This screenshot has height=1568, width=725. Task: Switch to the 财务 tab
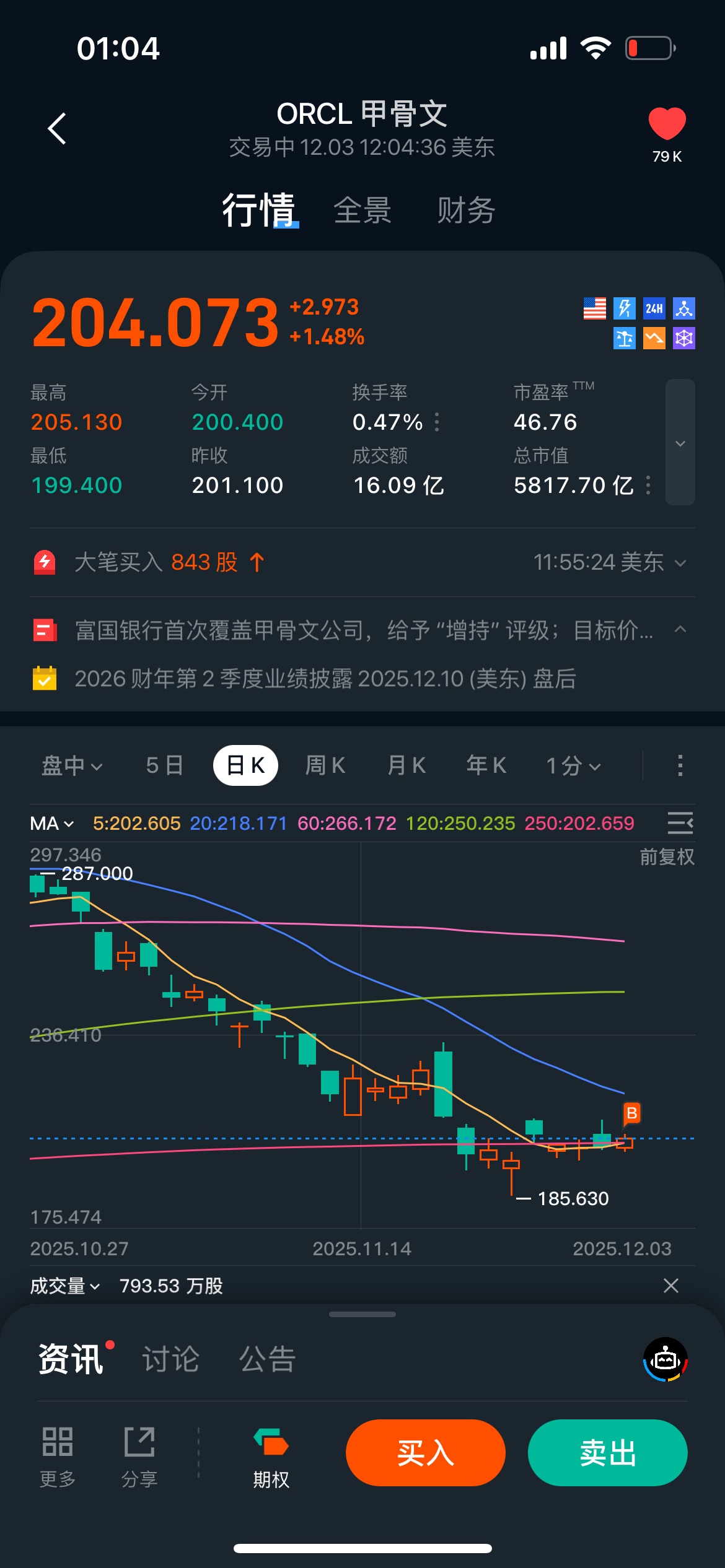pyautogui.click(x=466, y=211)
